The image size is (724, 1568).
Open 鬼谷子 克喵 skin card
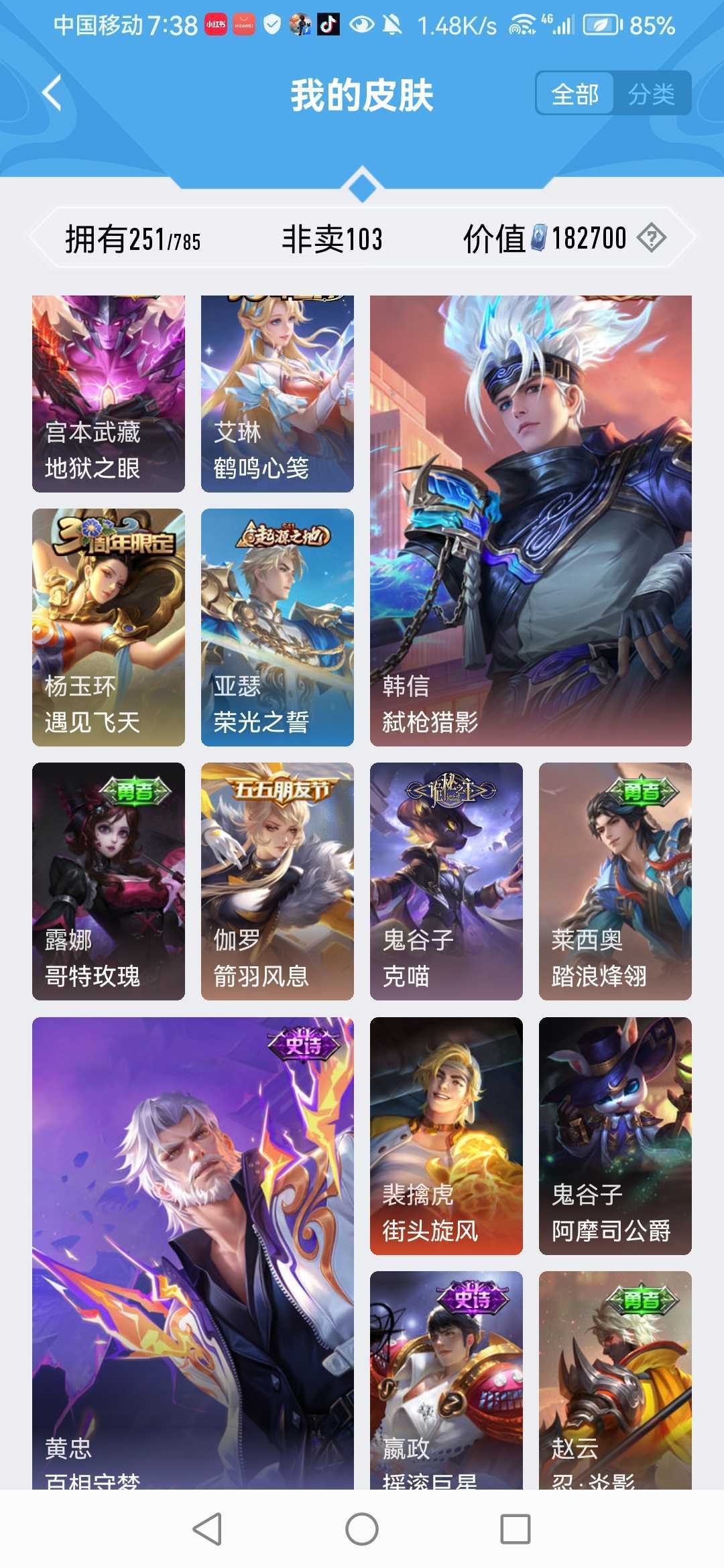point(446,881)
